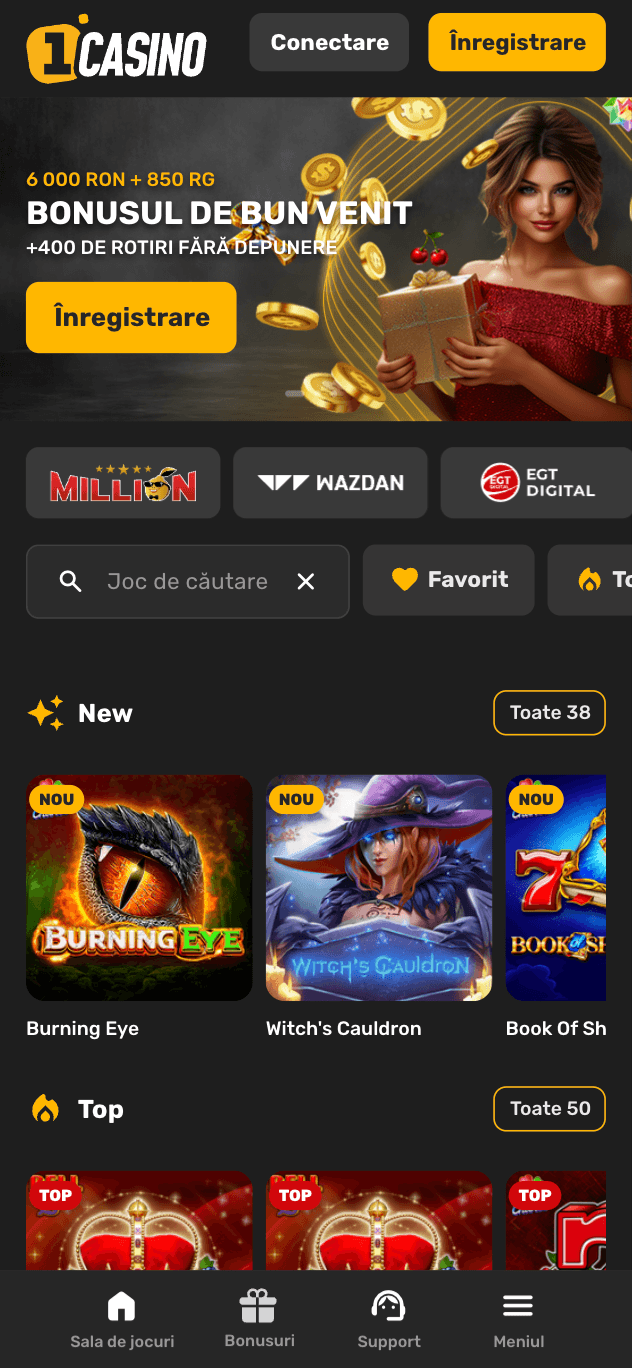Launch Witch's Cauldron slot
The image size is (632, 1368).
[x=379, y=888]
